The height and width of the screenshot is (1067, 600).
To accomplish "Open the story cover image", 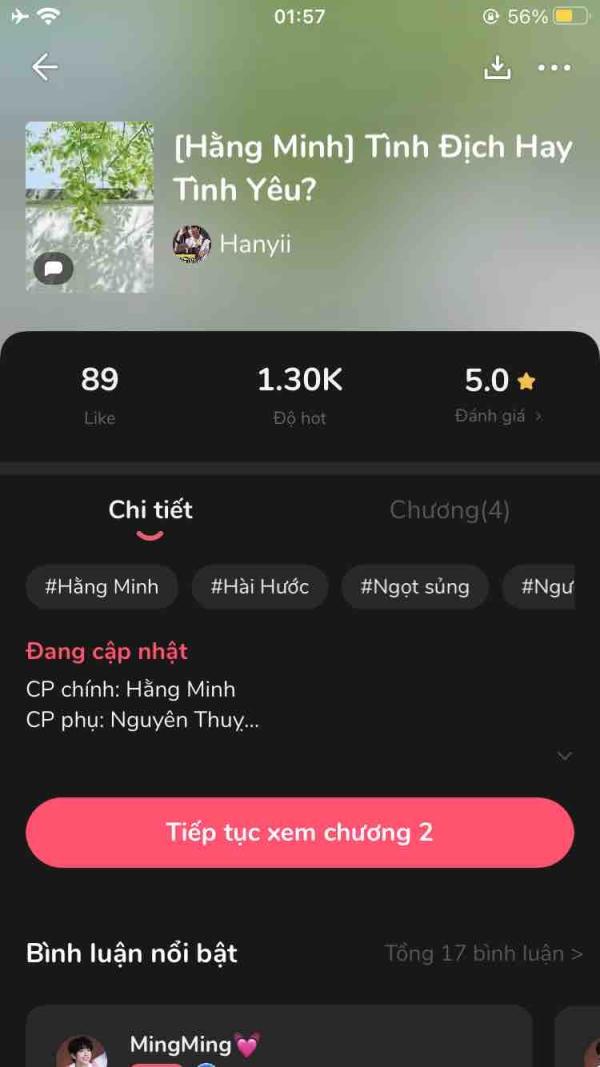I will coord(90,207).
